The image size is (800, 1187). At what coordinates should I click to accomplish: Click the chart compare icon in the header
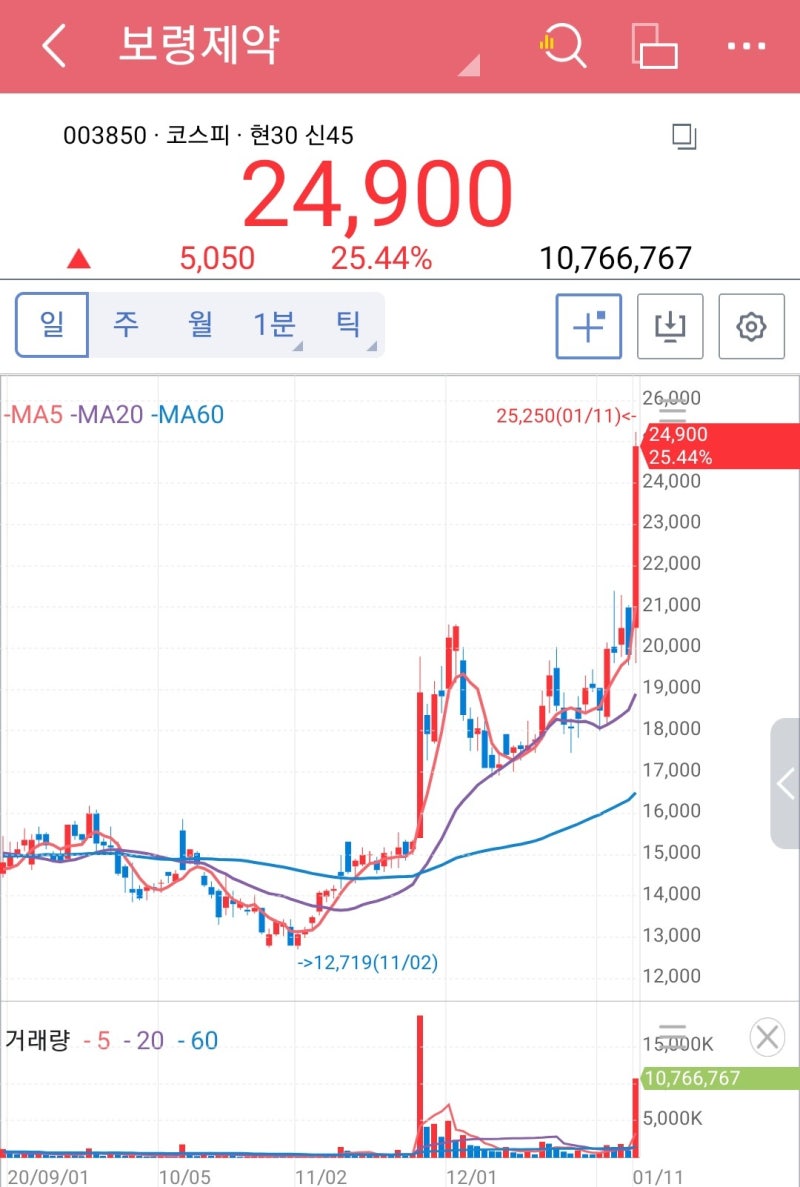pyautogui.click(x=656, y=46)
